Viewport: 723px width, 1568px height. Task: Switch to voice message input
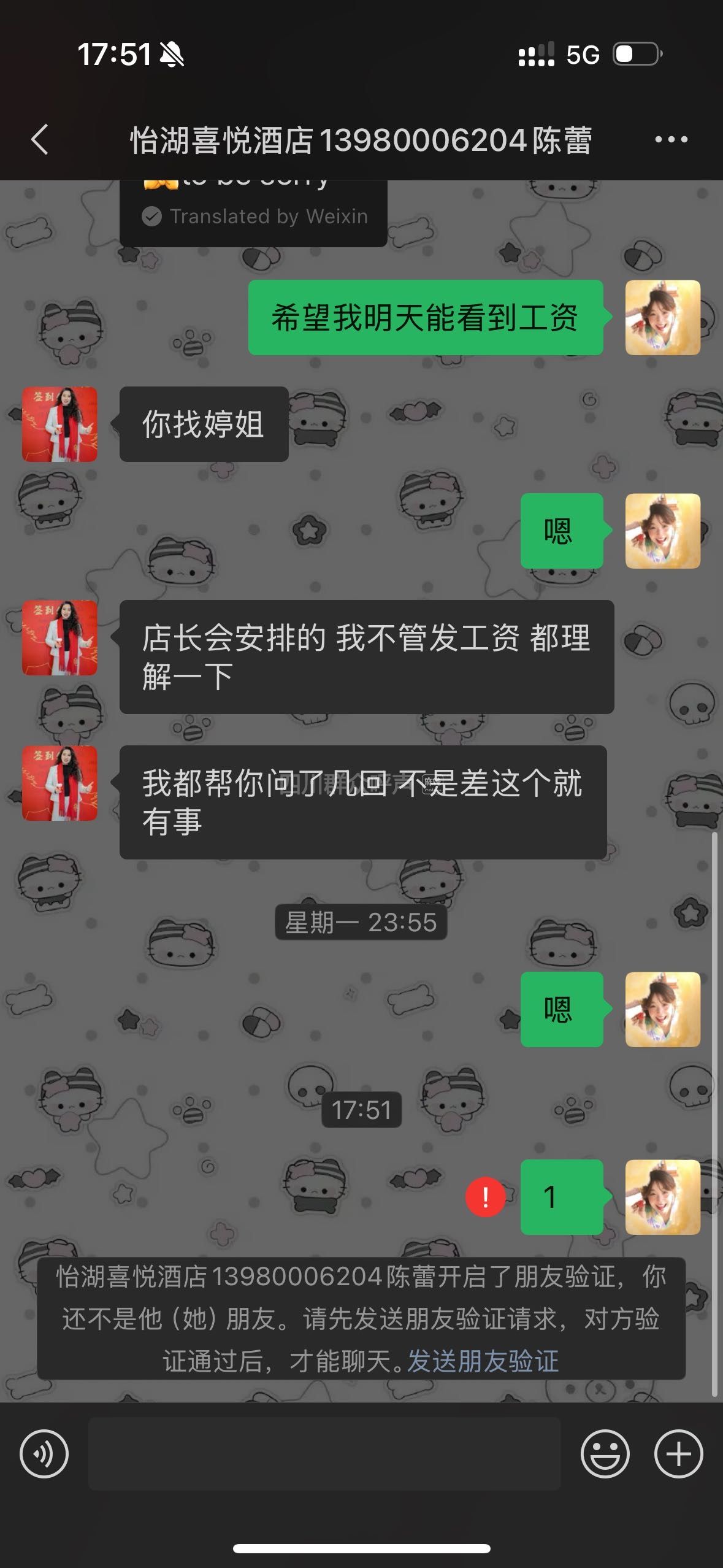[x=44, y=1453]
